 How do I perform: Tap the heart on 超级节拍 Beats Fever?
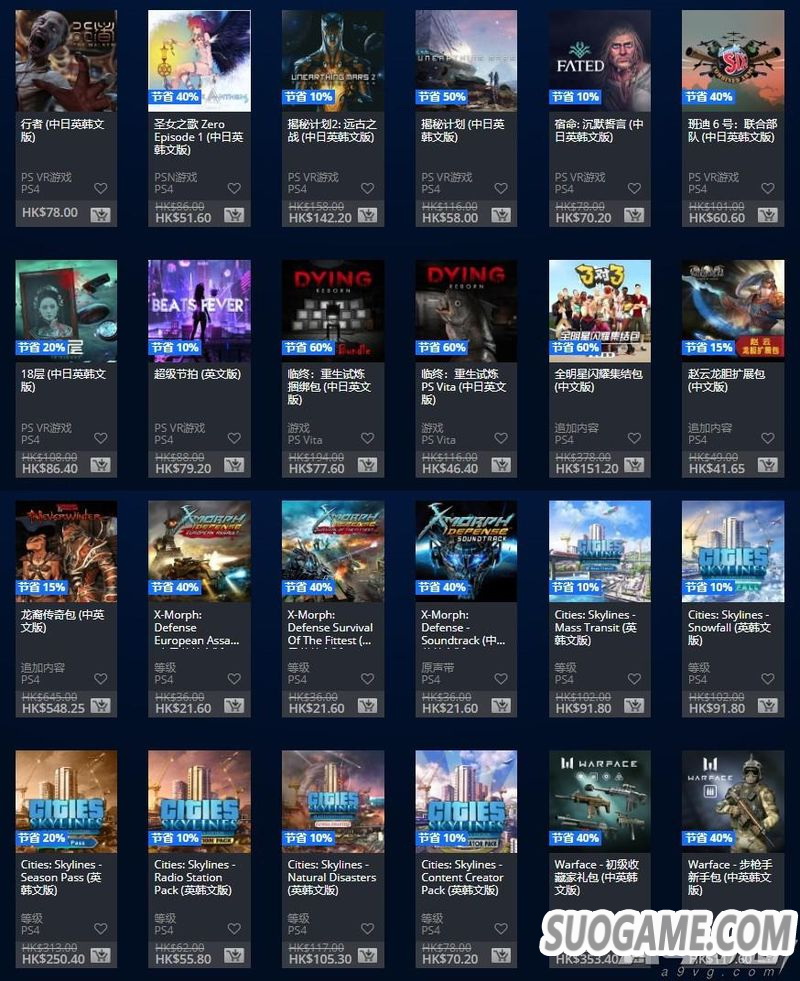point(234,438)
